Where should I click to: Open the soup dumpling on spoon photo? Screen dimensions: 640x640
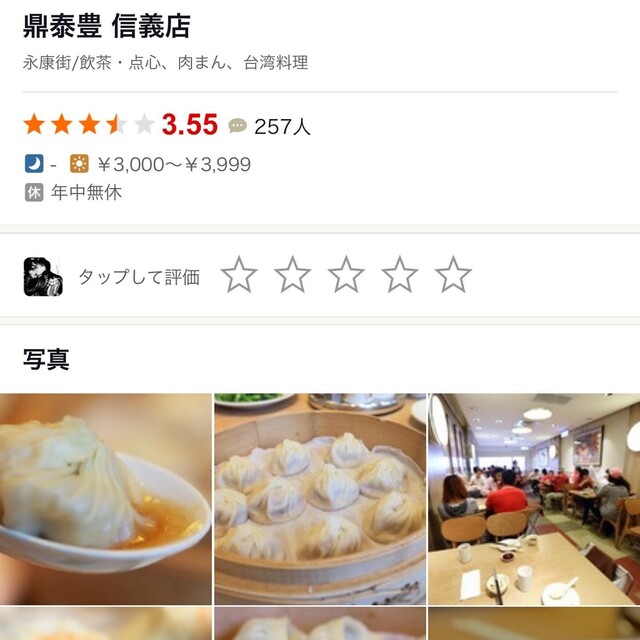105,498
